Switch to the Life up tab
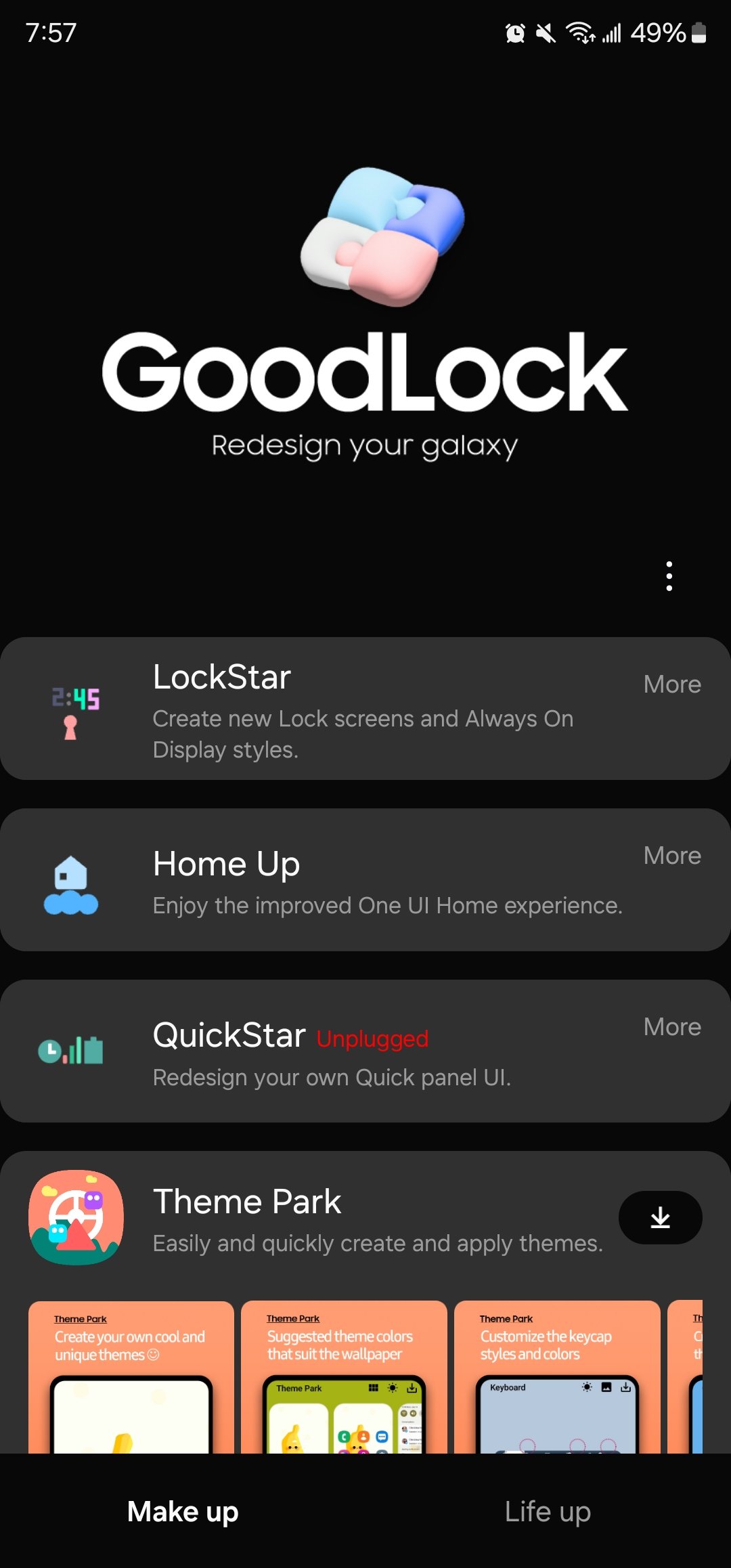Screen dimensions: 731x1568 click(x=548, y=1512)
